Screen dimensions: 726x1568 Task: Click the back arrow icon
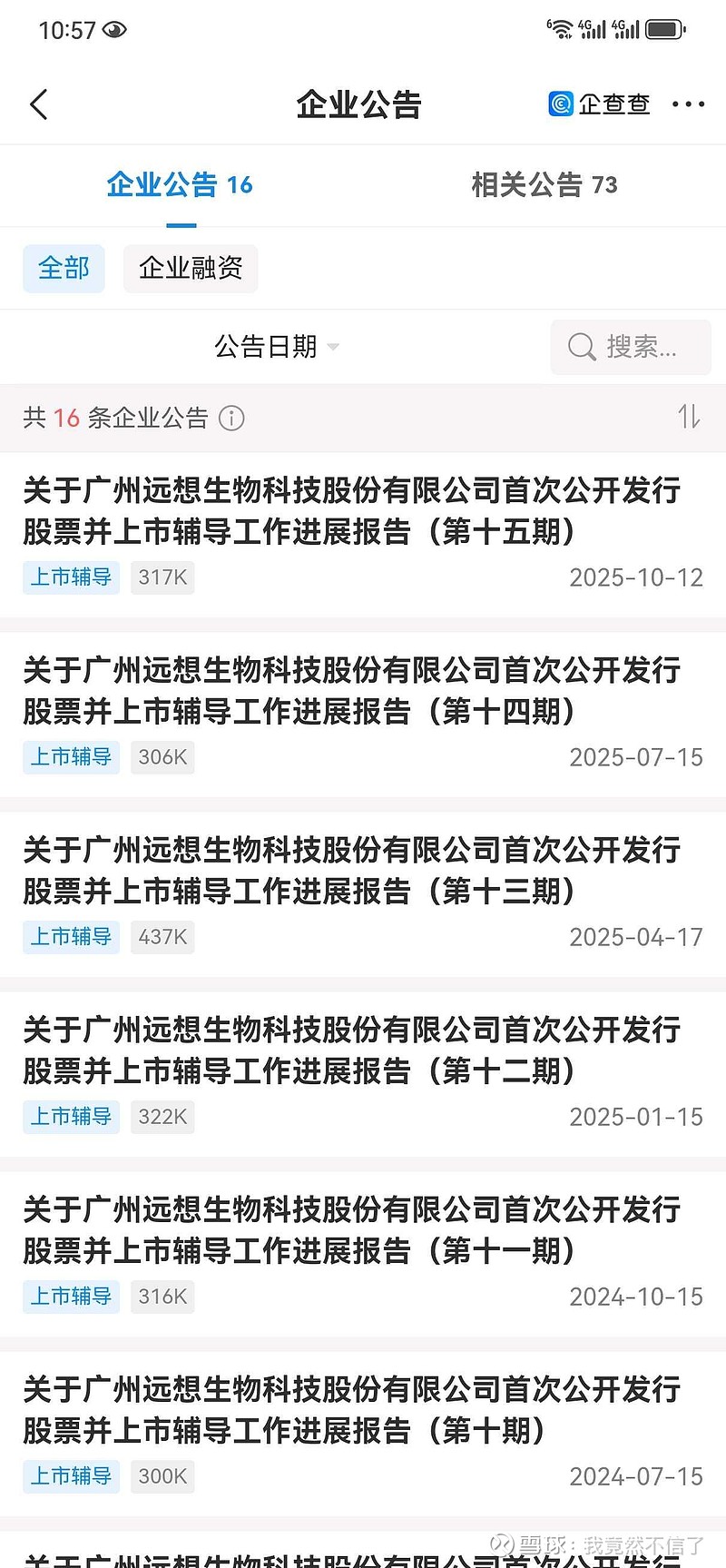pos(38,104)
